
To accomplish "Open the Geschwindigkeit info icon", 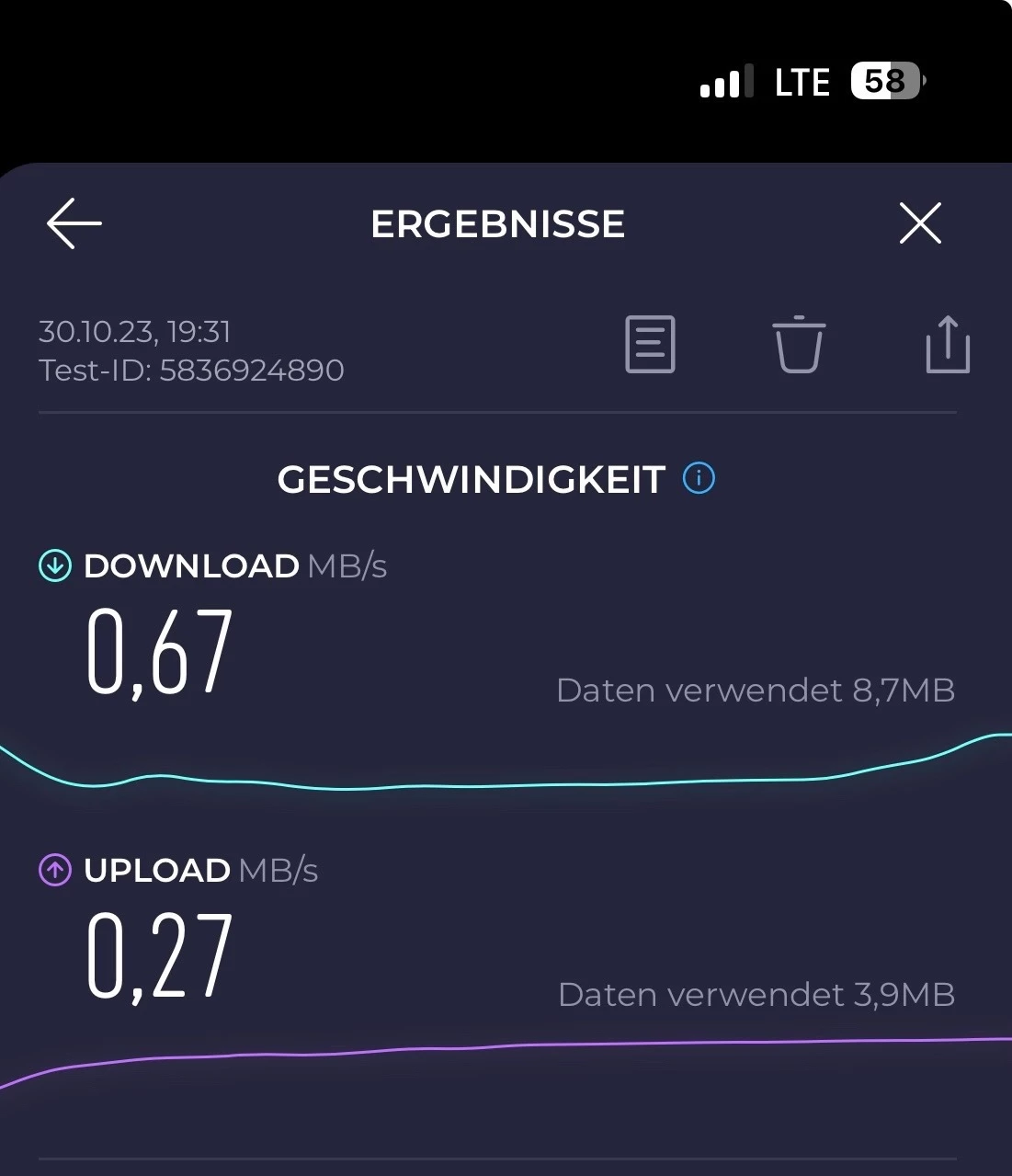I will tap(699, 478).
